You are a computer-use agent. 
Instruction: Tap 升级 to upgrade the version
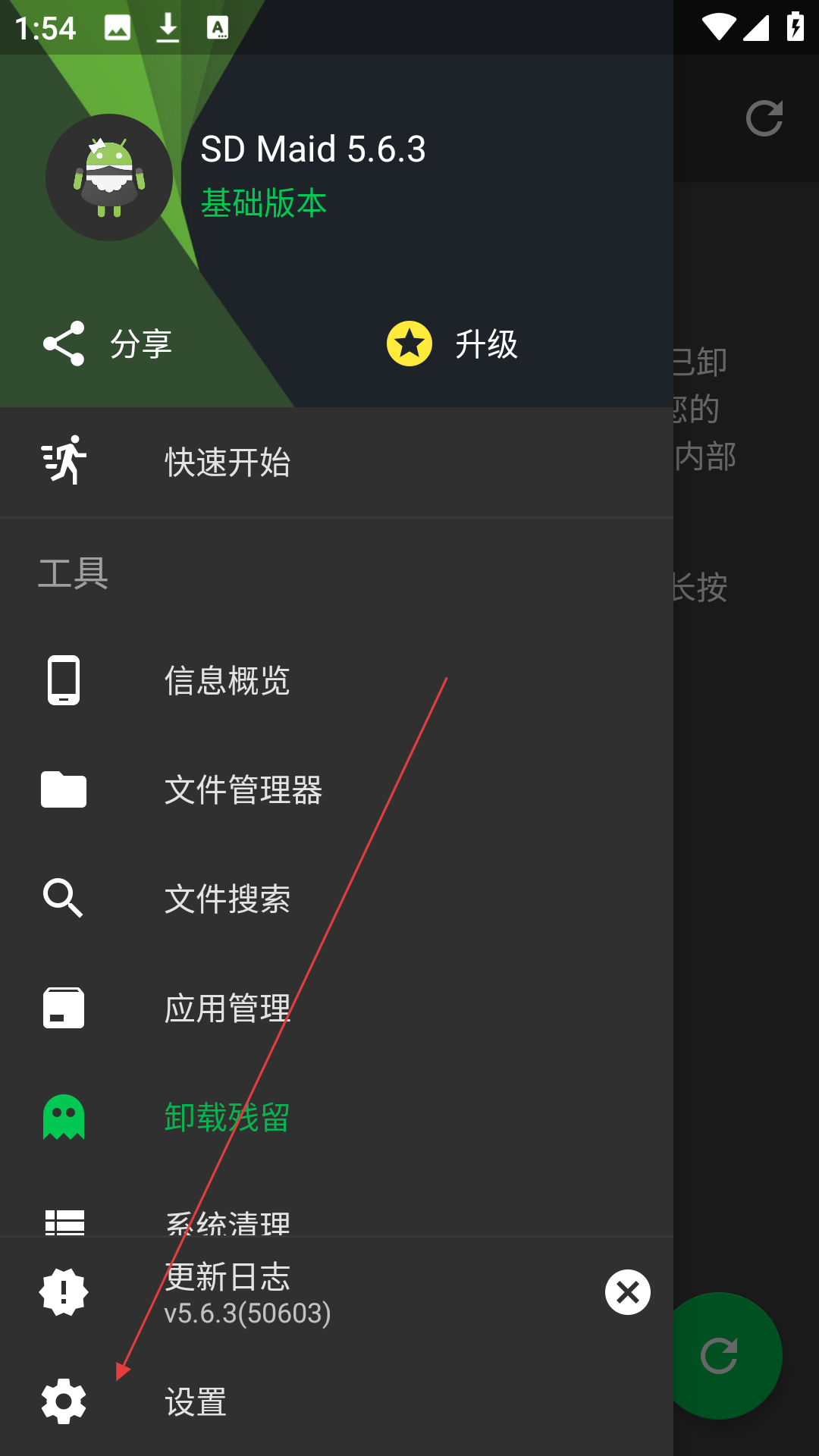[452, 344]
